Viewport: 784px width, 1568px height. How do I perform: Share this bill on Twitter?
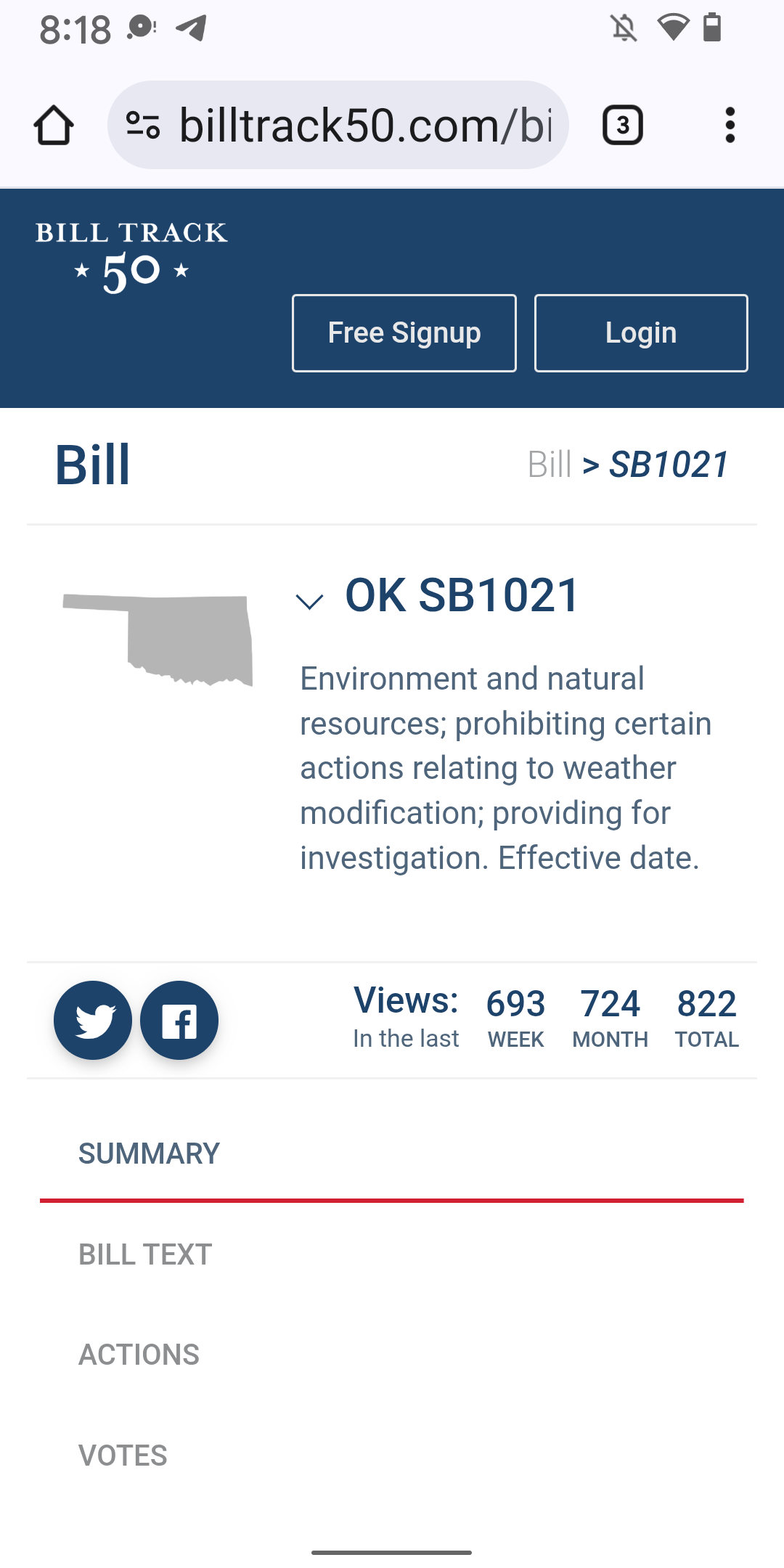click(93, 1020)
